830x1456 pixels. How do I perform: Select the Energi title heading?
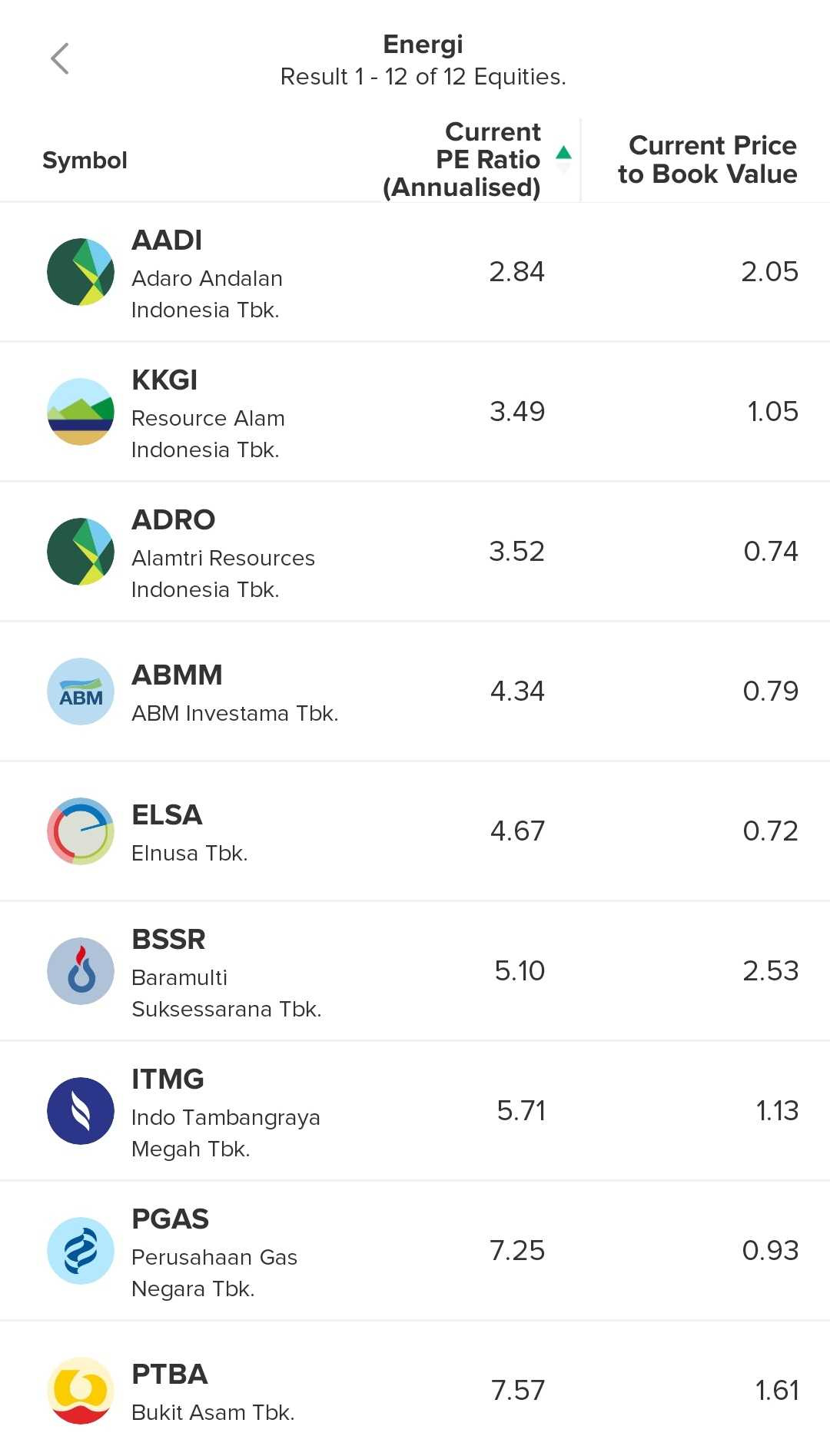click(422, 44)
